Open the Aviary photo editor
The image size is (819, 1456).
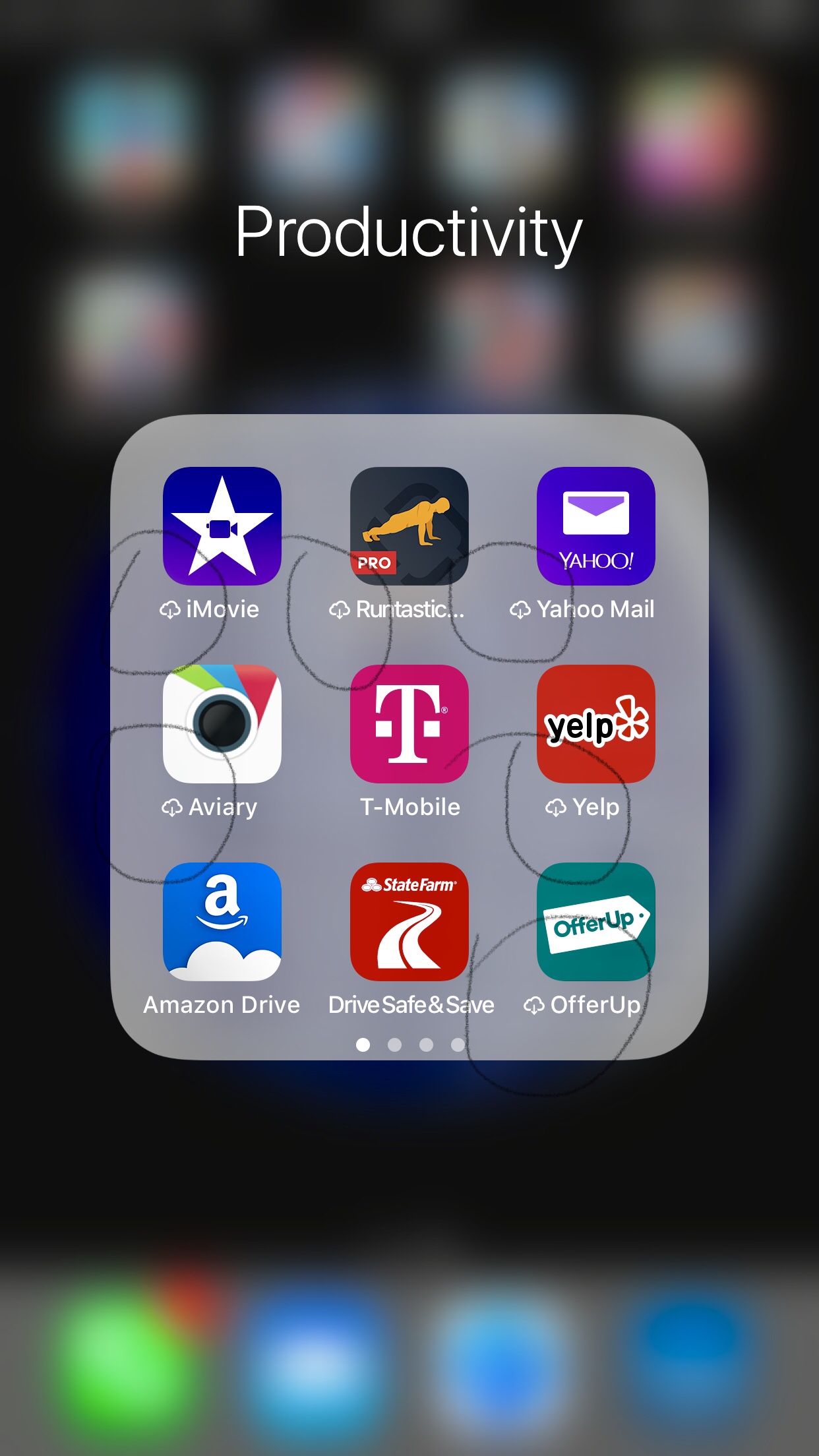pos(222,724)
